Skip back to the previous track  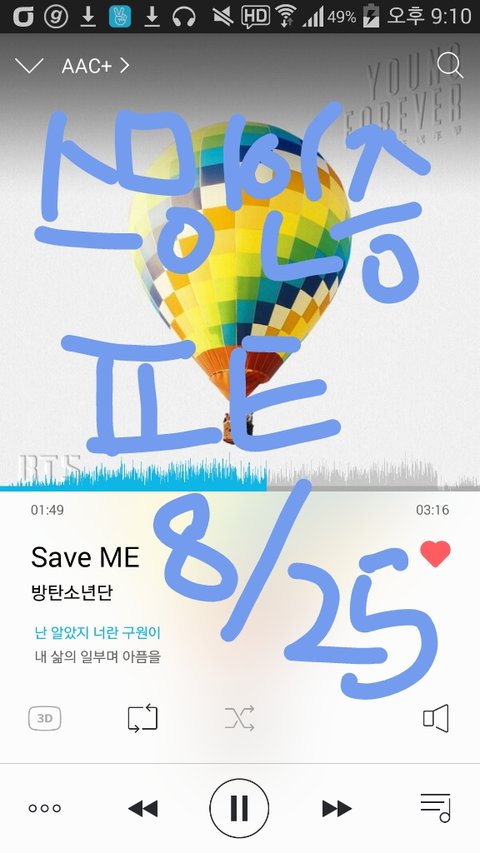(143, 808)
